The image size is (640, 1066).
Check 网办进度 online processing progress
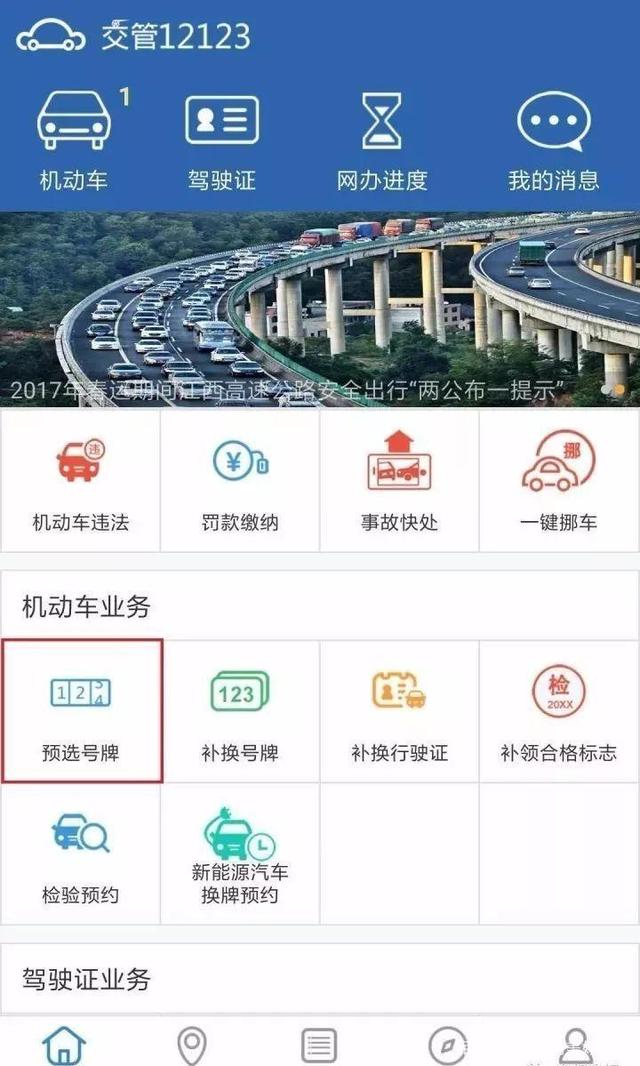point(382,140)
